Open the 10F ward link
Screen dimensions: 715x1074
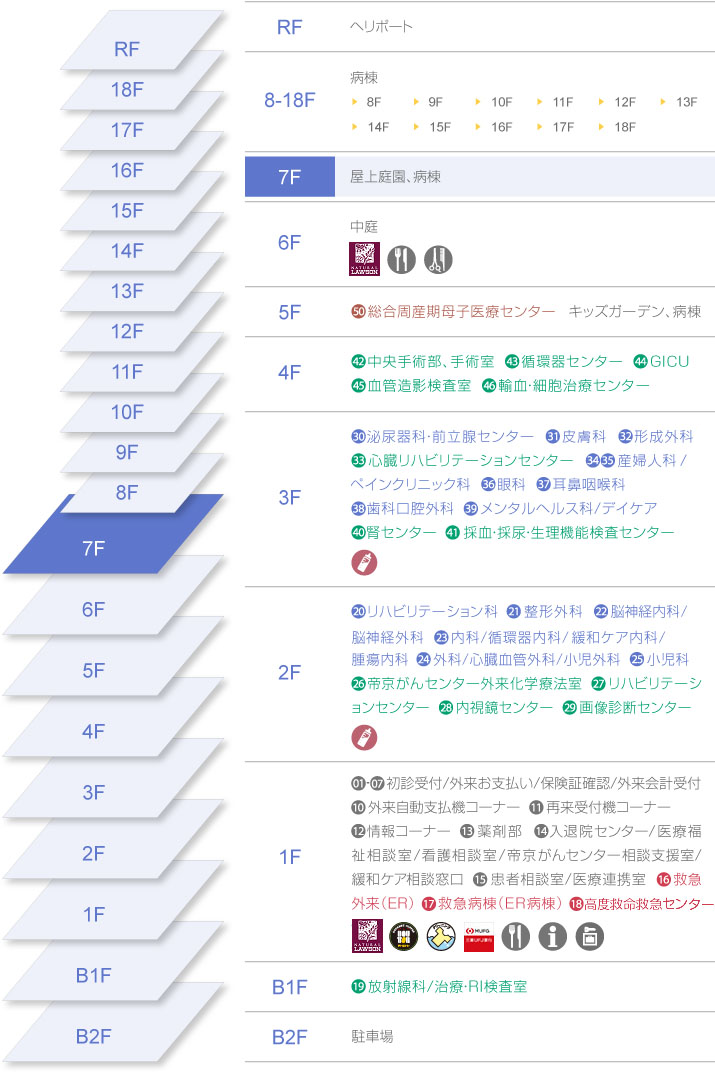point(501,102)
